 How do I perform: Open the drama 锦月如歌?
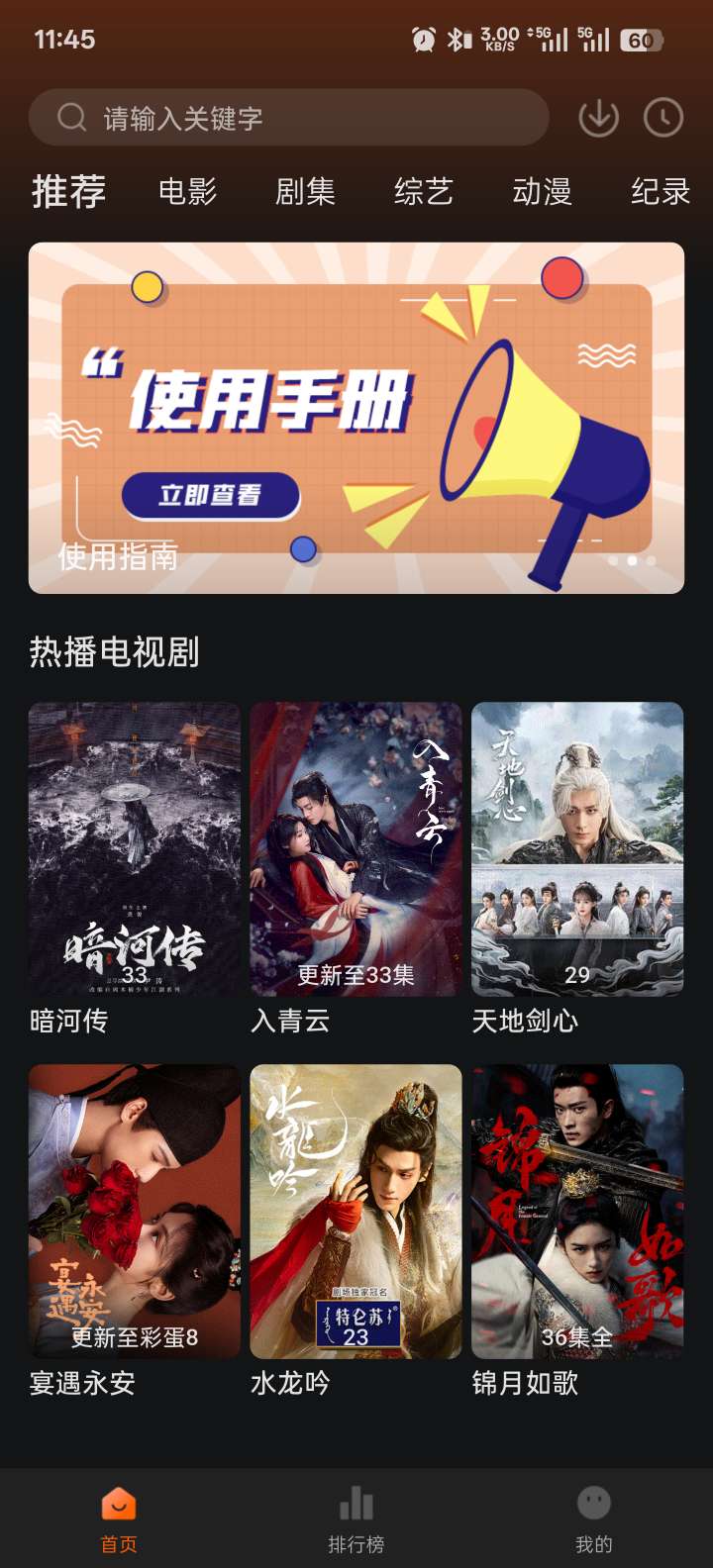click(x=577, y=1212)
